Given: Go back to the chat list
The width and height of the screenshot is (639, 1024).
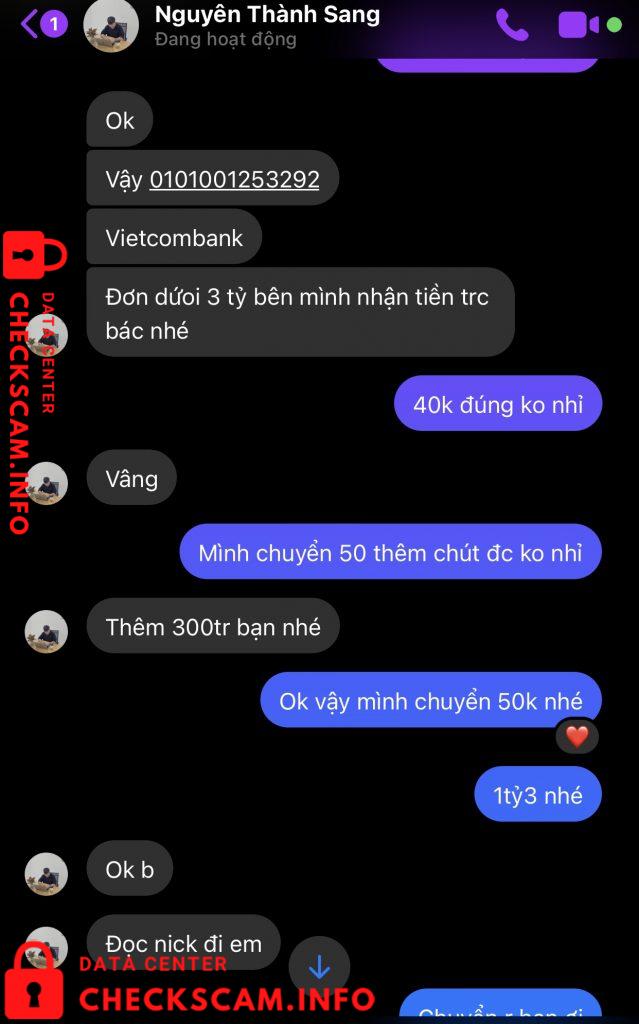Looking at the screenshot, I should (43, 25).
